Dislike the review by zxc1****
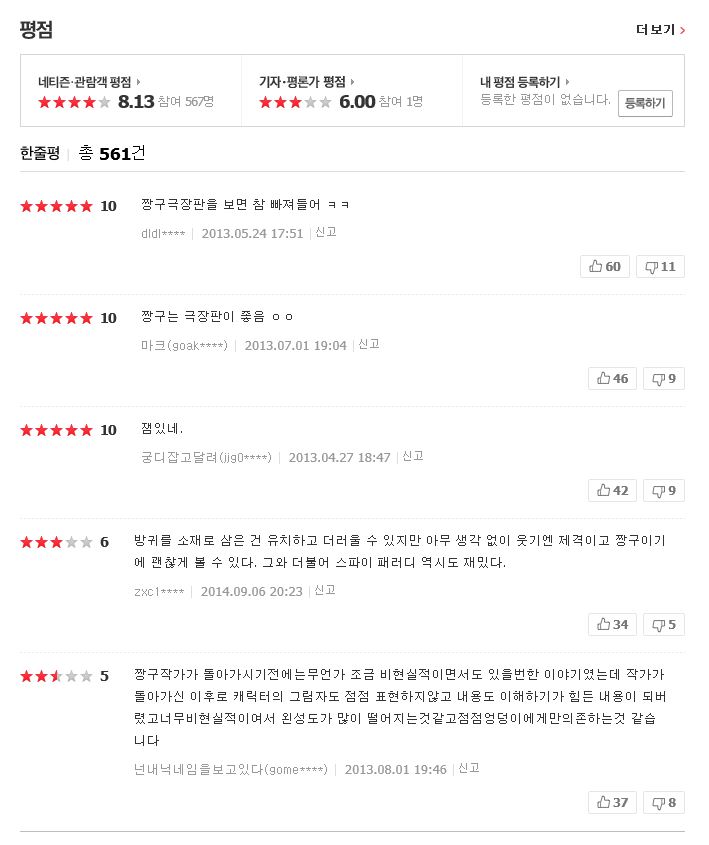This screenshot has width=709, height=845. tap(664, 624)
